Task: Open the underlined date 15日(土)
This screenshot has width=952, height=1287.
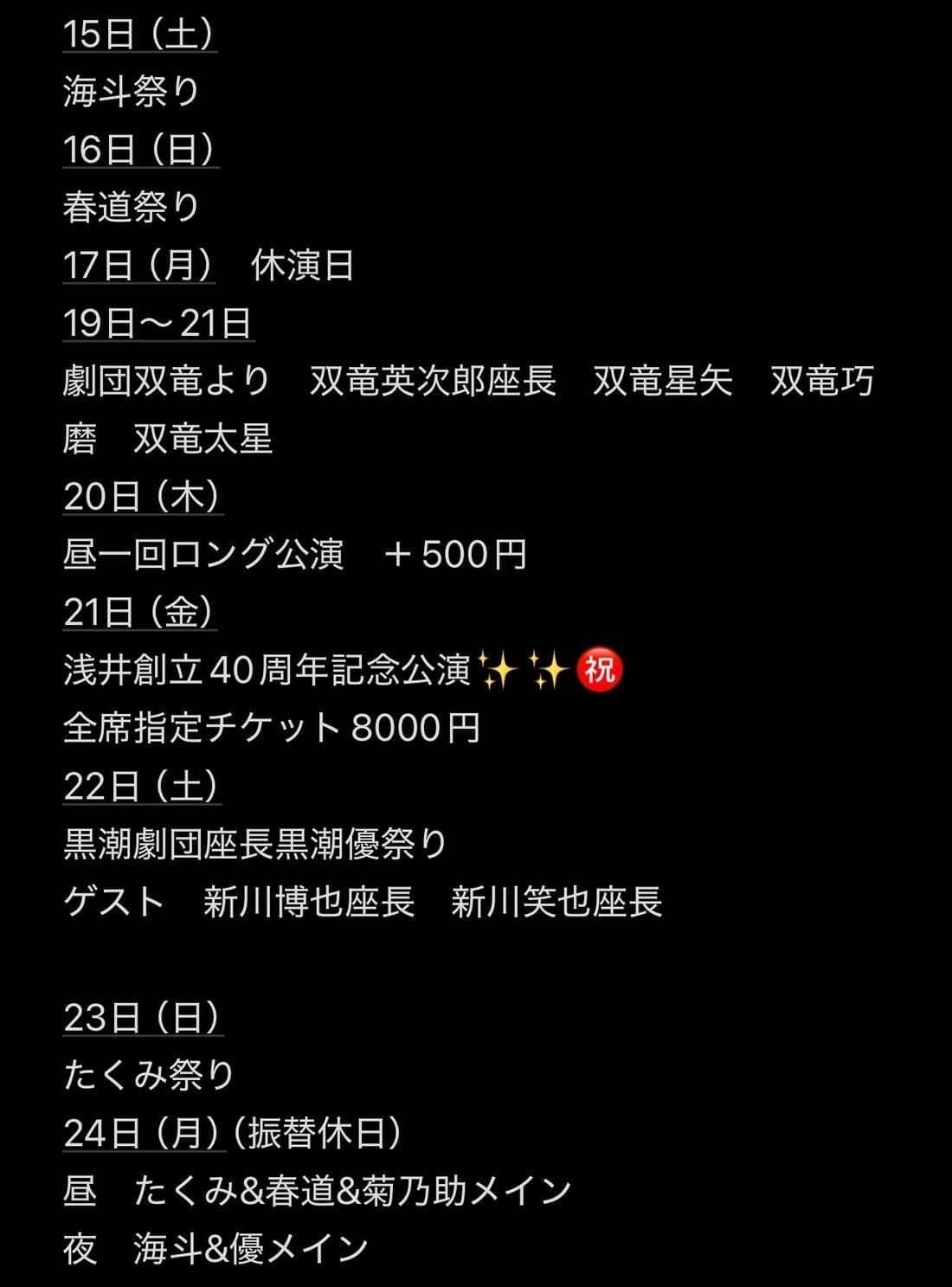Action: pyautogui.click(x=139, y=34)
